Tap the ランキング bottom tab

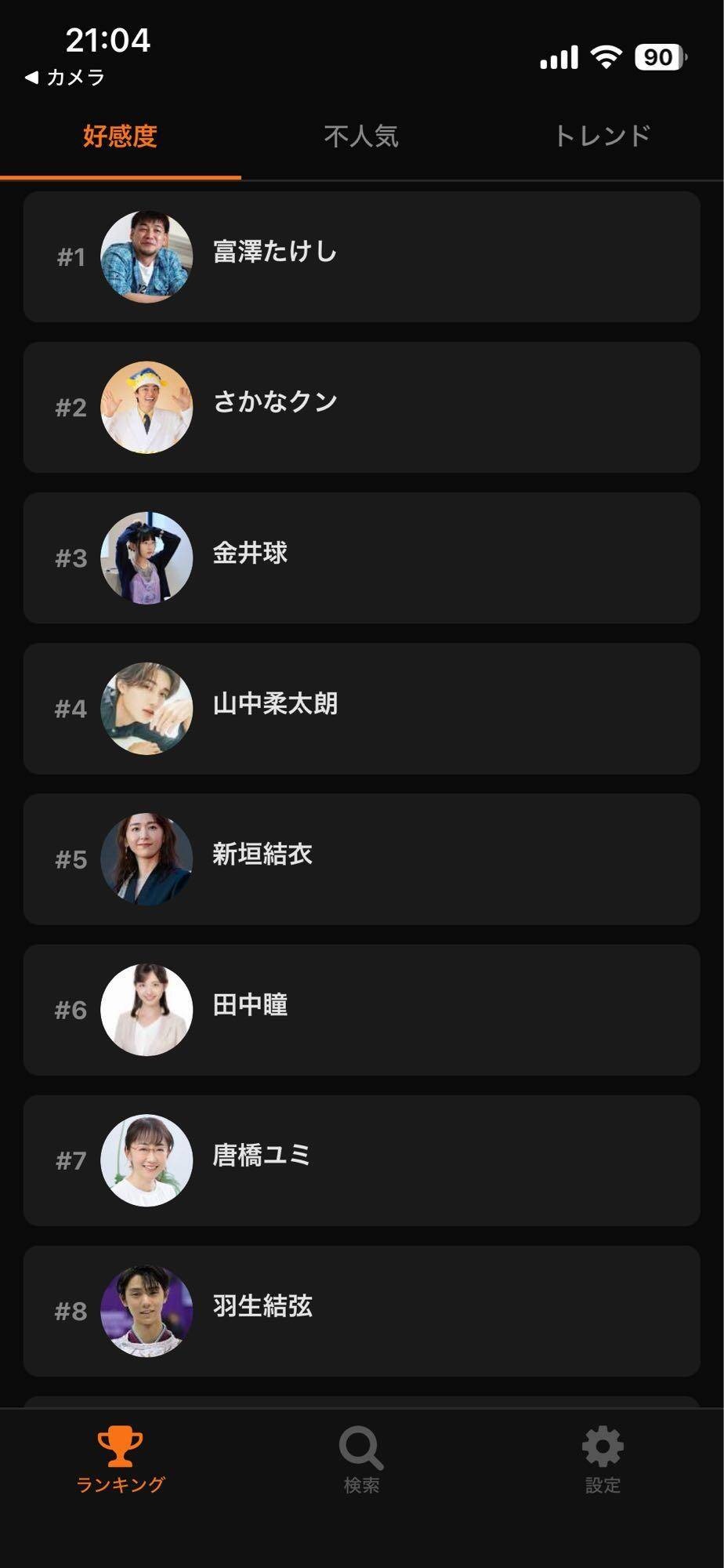coord(120,1459)
